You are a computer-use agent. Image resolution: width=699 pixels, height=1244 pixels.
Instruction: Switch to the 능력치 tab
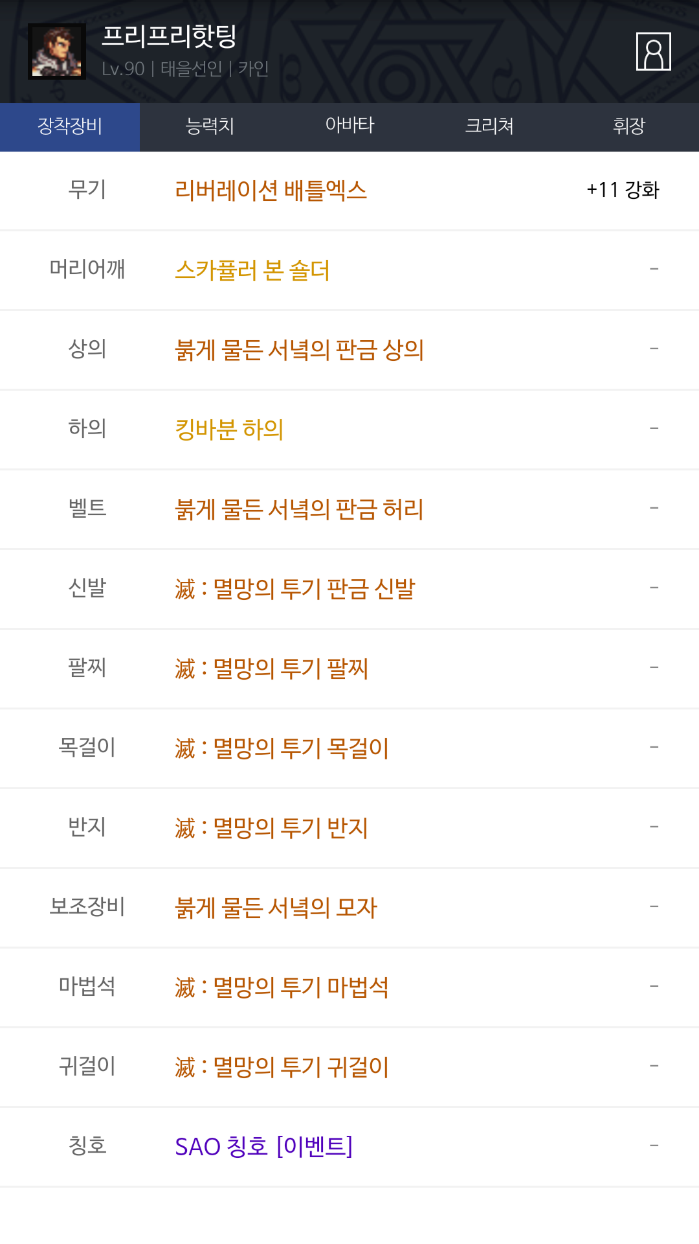click(x=210, y=126)
